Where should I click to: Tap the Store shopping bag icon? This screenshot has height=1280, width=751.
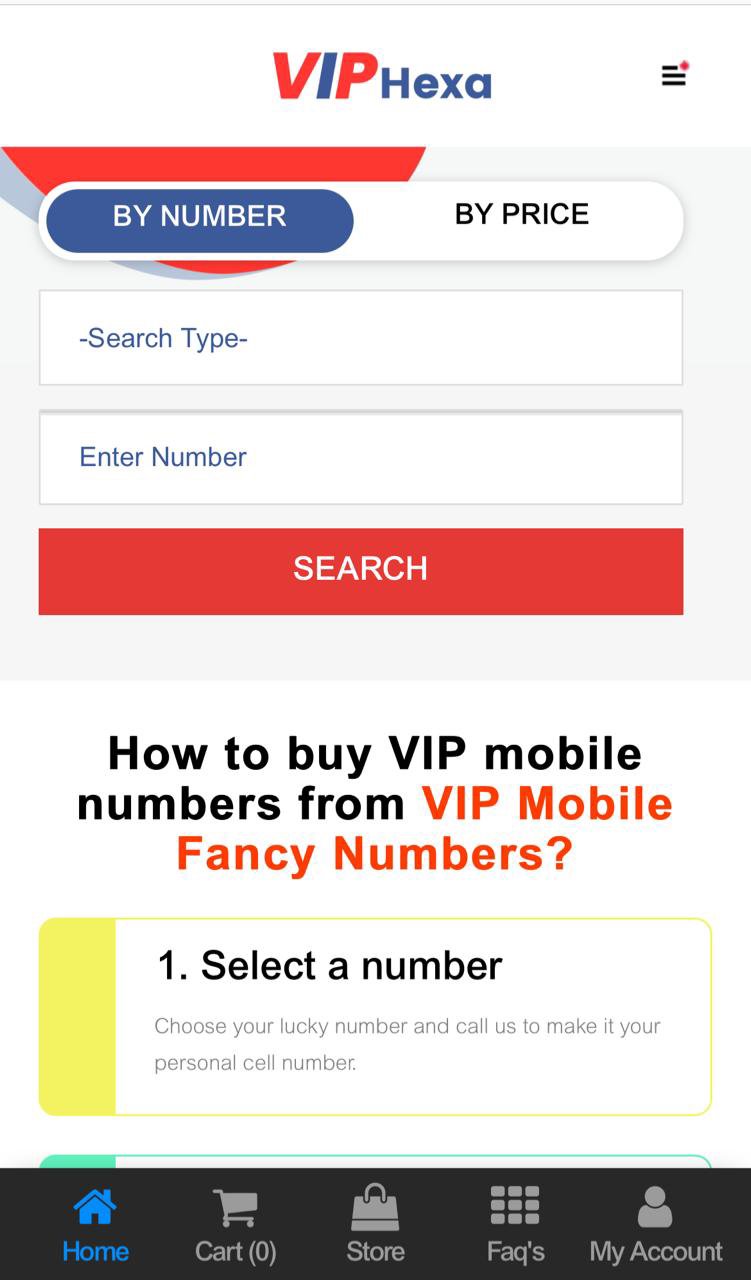[x=375, y=1204]
